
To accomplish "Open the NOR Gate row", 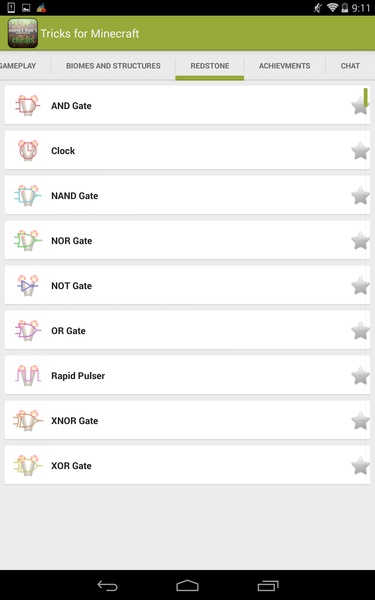I will 187,240.
